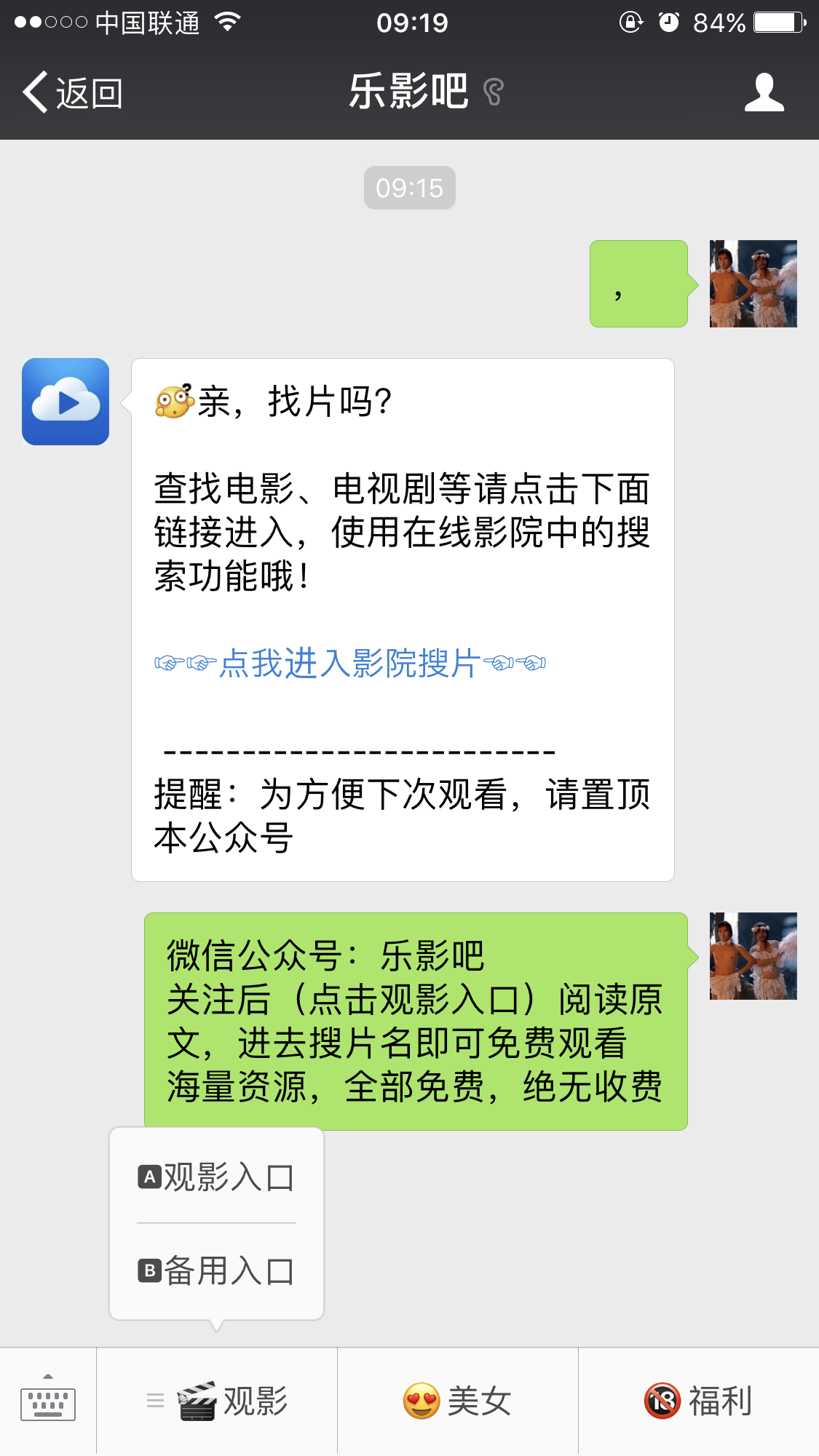Open the 福利 bottom menu

[698, 1401]
